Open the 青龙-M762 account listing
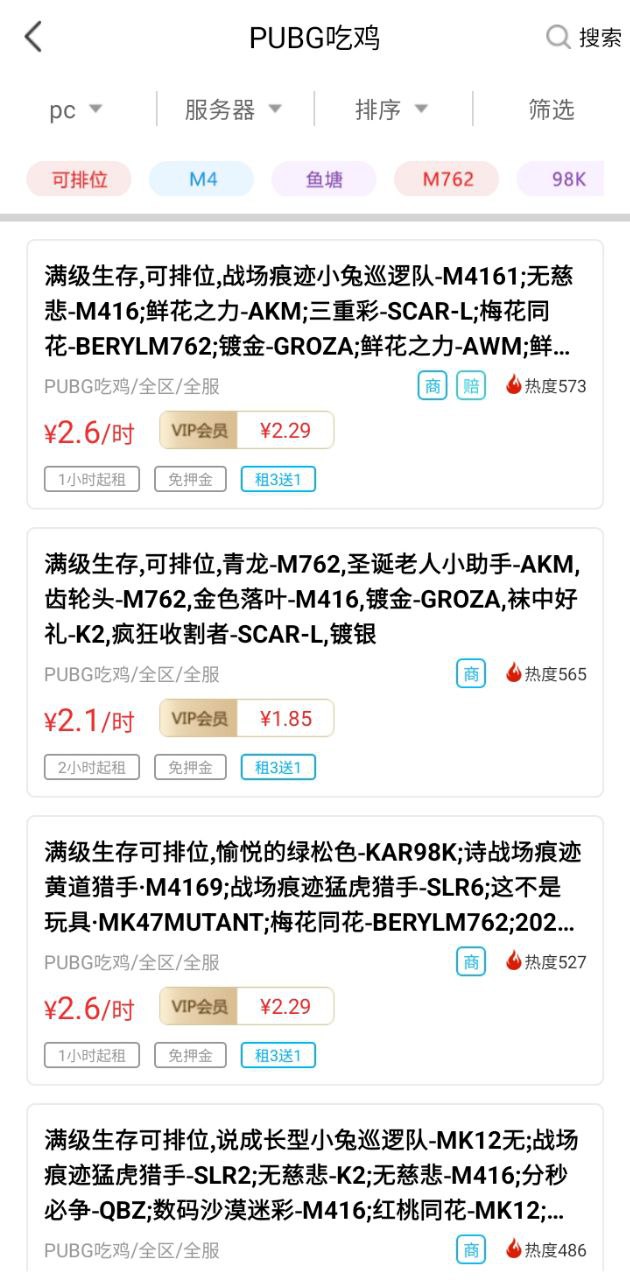Image resolution: width=630 pixels, height=1280 pixels. pos(315,662)
